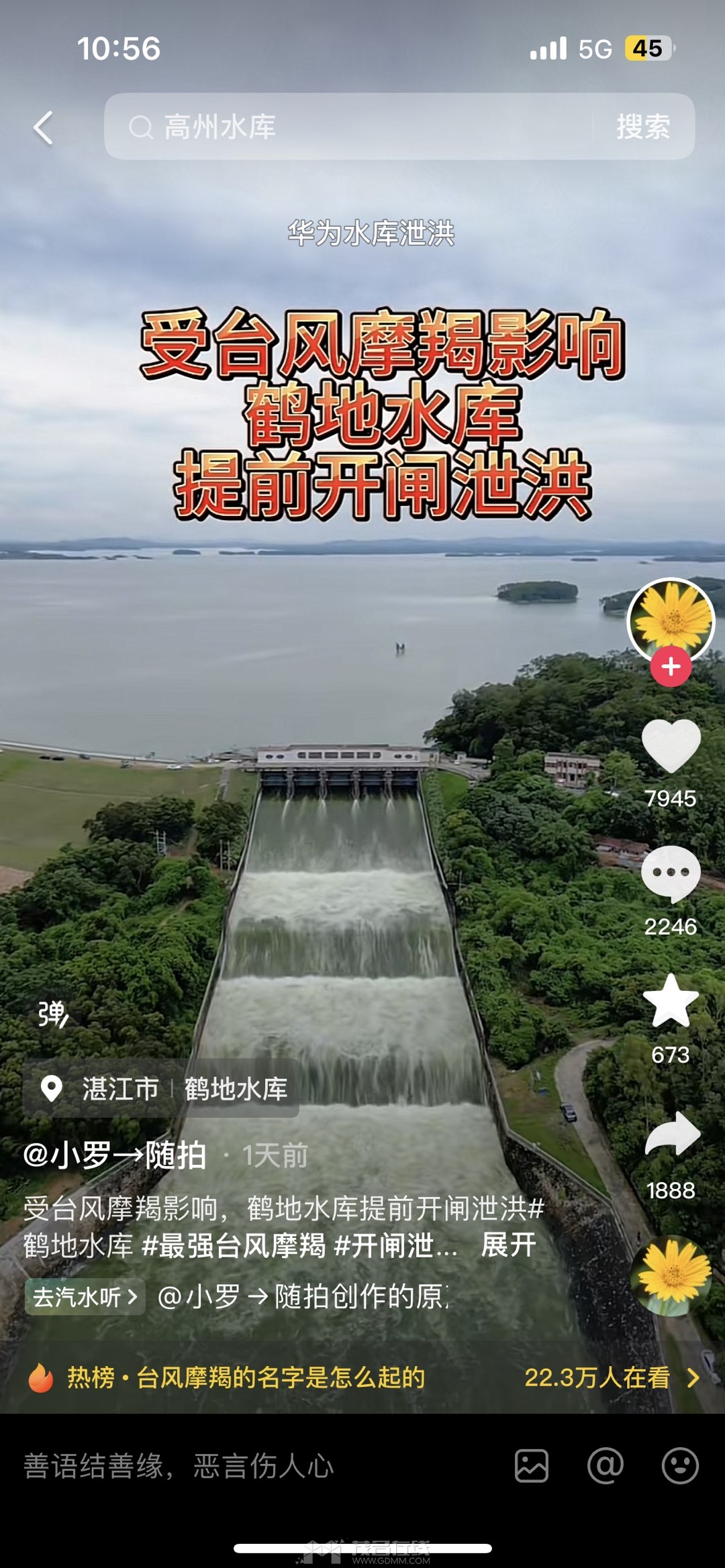The image size is (725, 1568).
Task: Follow the creator with the red plus
Action: point(671,667)
